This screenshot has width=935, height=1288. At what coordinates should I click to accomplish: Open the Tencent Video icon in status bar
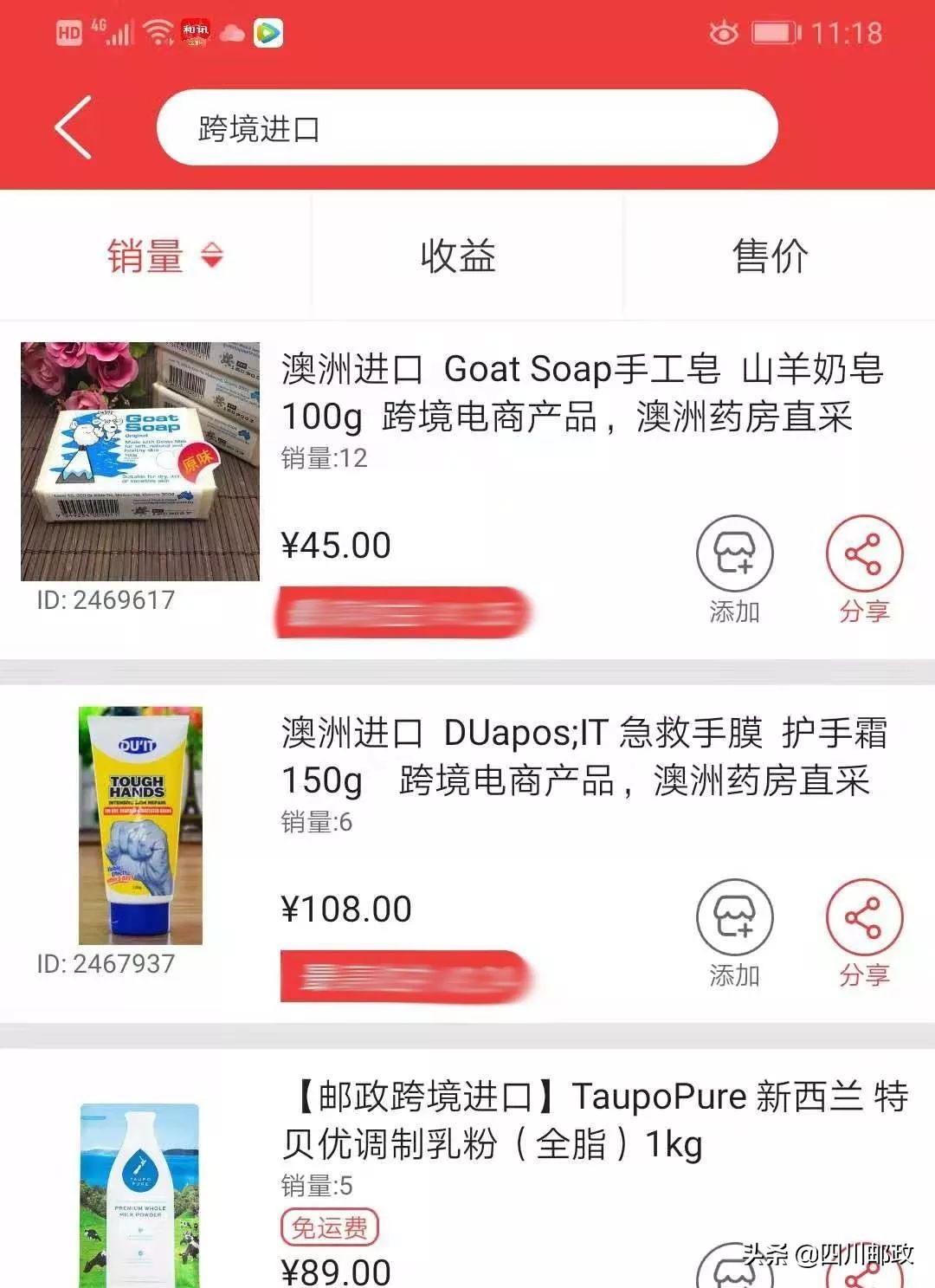[268, 35]
